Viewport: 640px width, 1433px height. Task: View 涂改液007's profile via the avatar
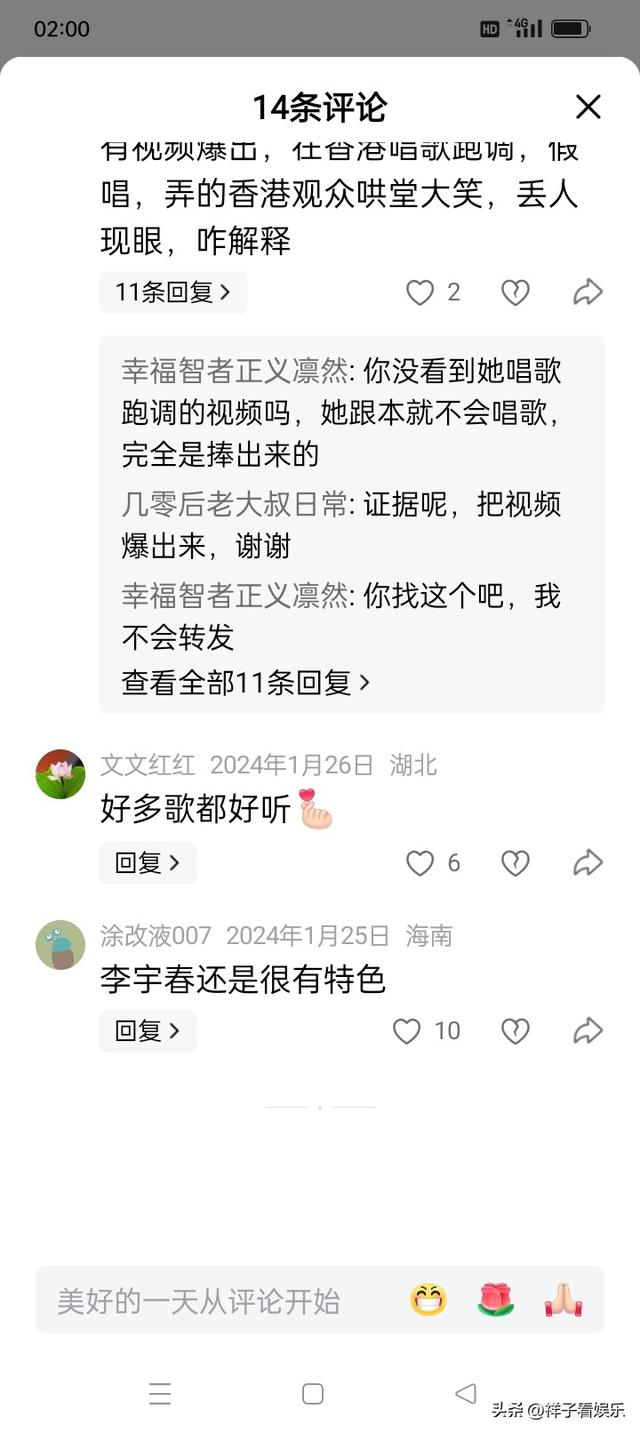click(61, 945)
